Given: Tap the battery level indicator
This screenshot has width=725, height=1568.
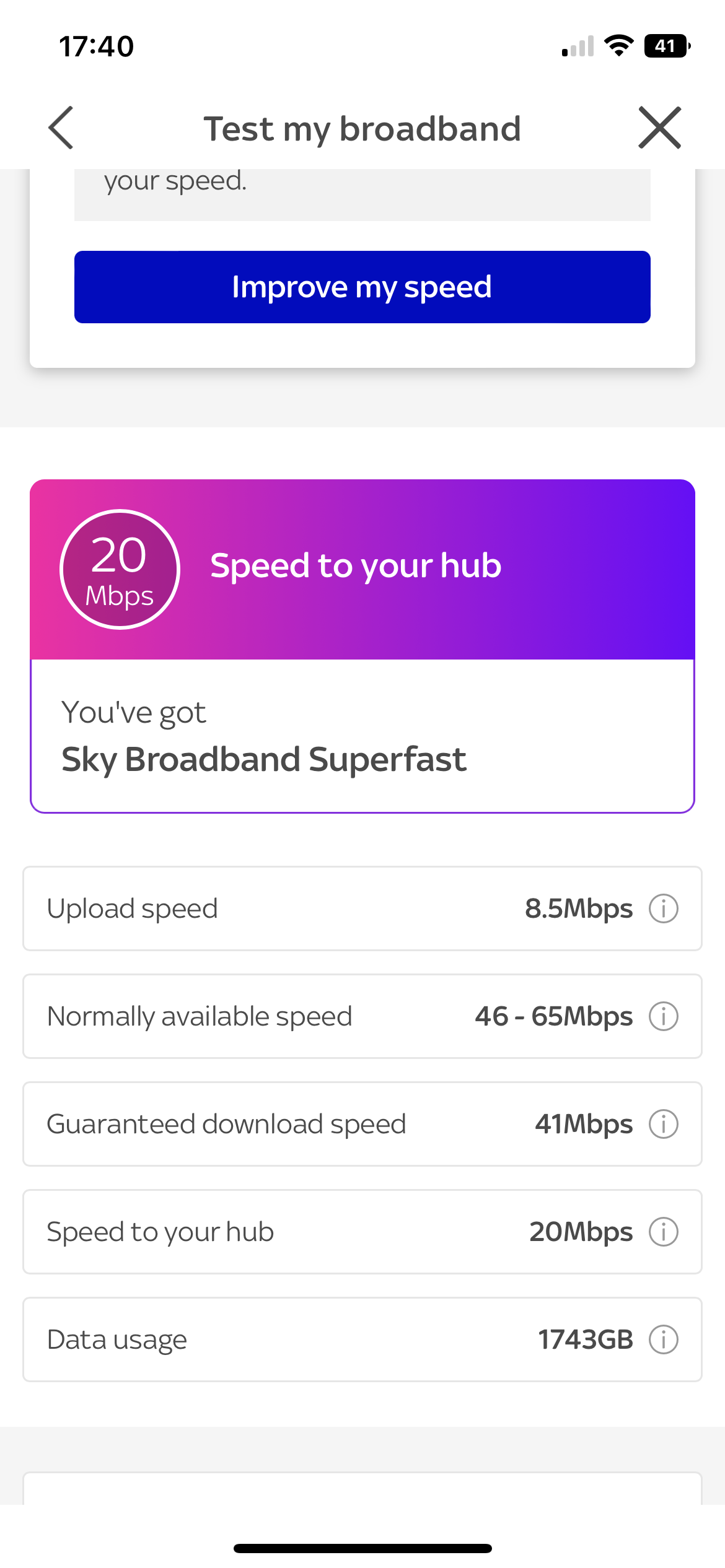Looking at the screenshot, I should coord(667,45).
